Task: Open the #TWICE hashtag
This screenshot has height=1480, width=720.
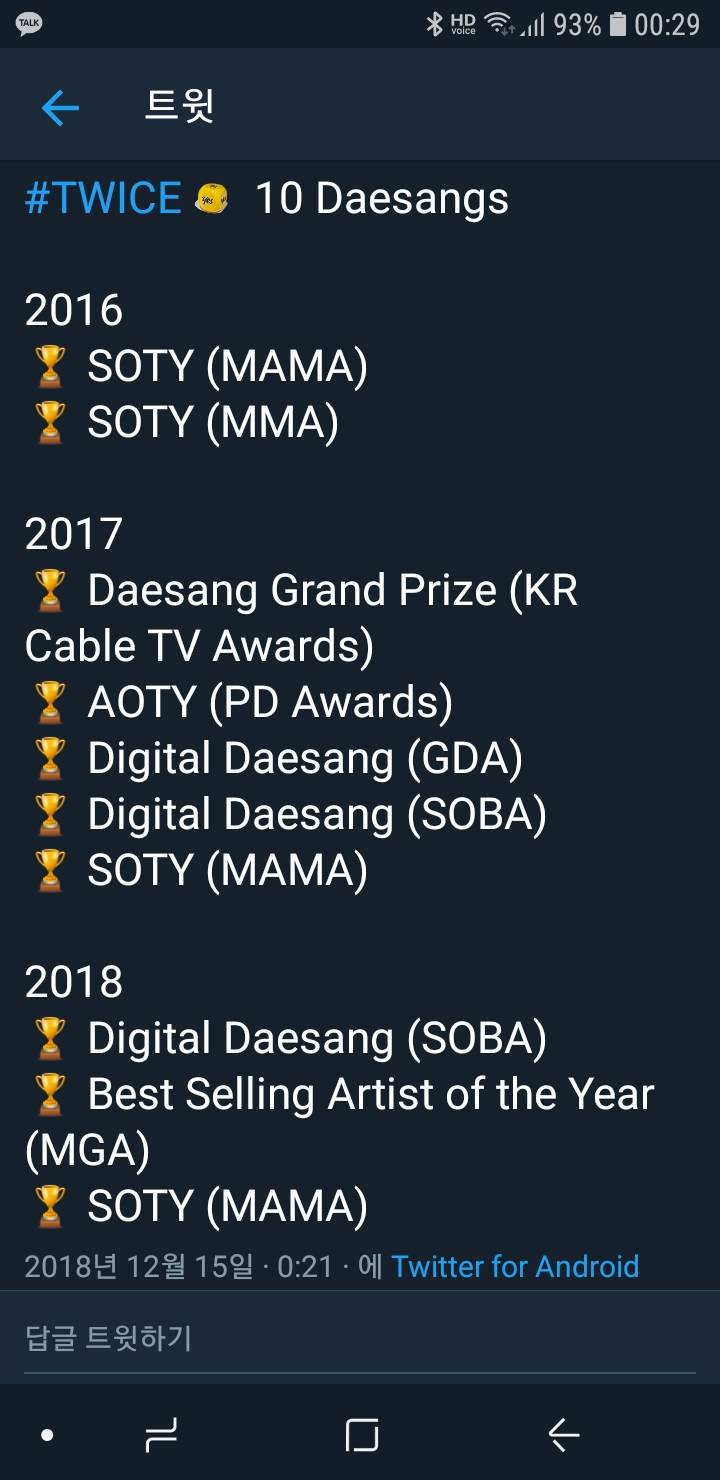Action: tap(103, 198)
